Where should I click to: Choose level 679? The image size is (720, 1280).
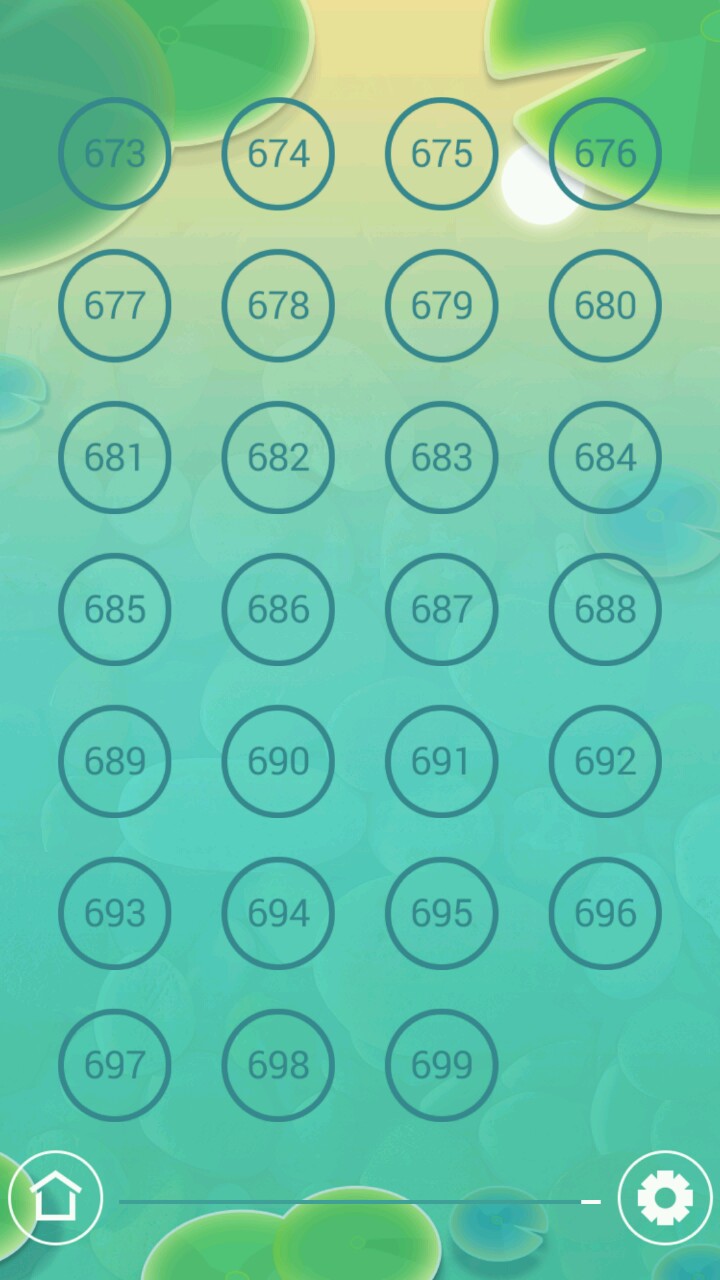point(442,306)
